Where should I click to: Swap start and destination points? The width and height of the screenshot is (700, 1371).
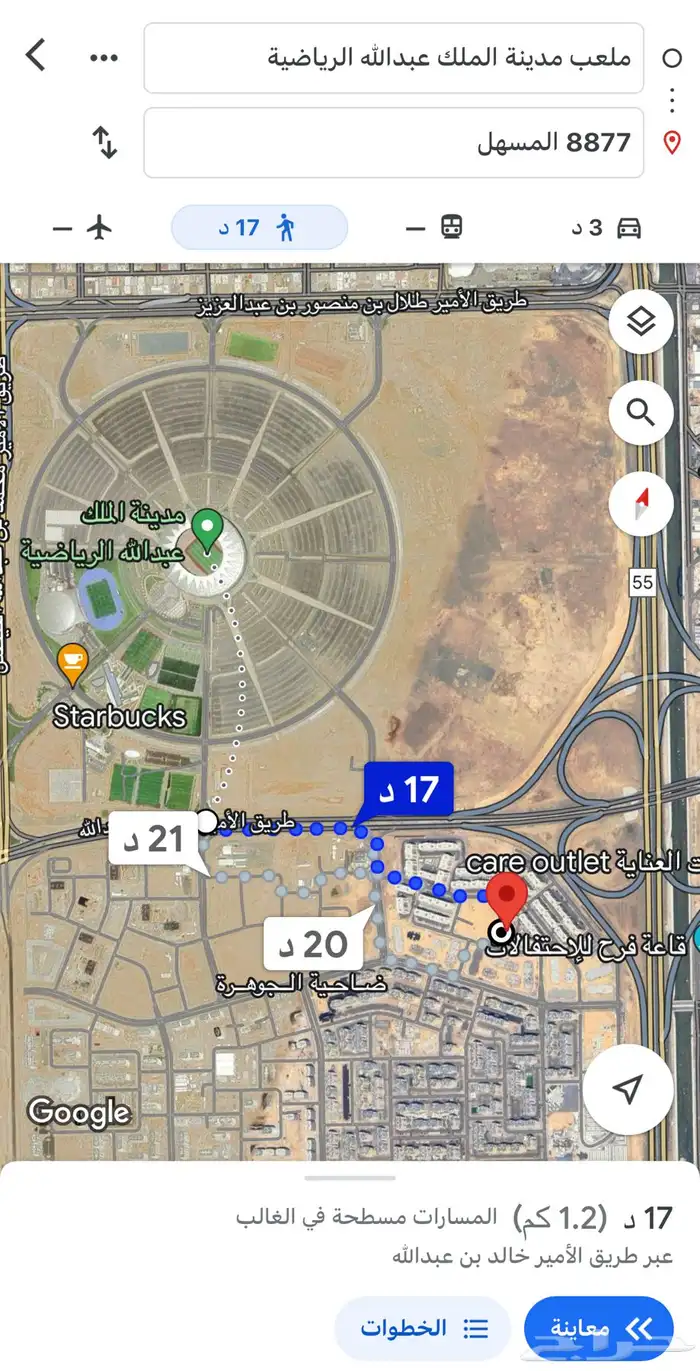click(105, 142)
